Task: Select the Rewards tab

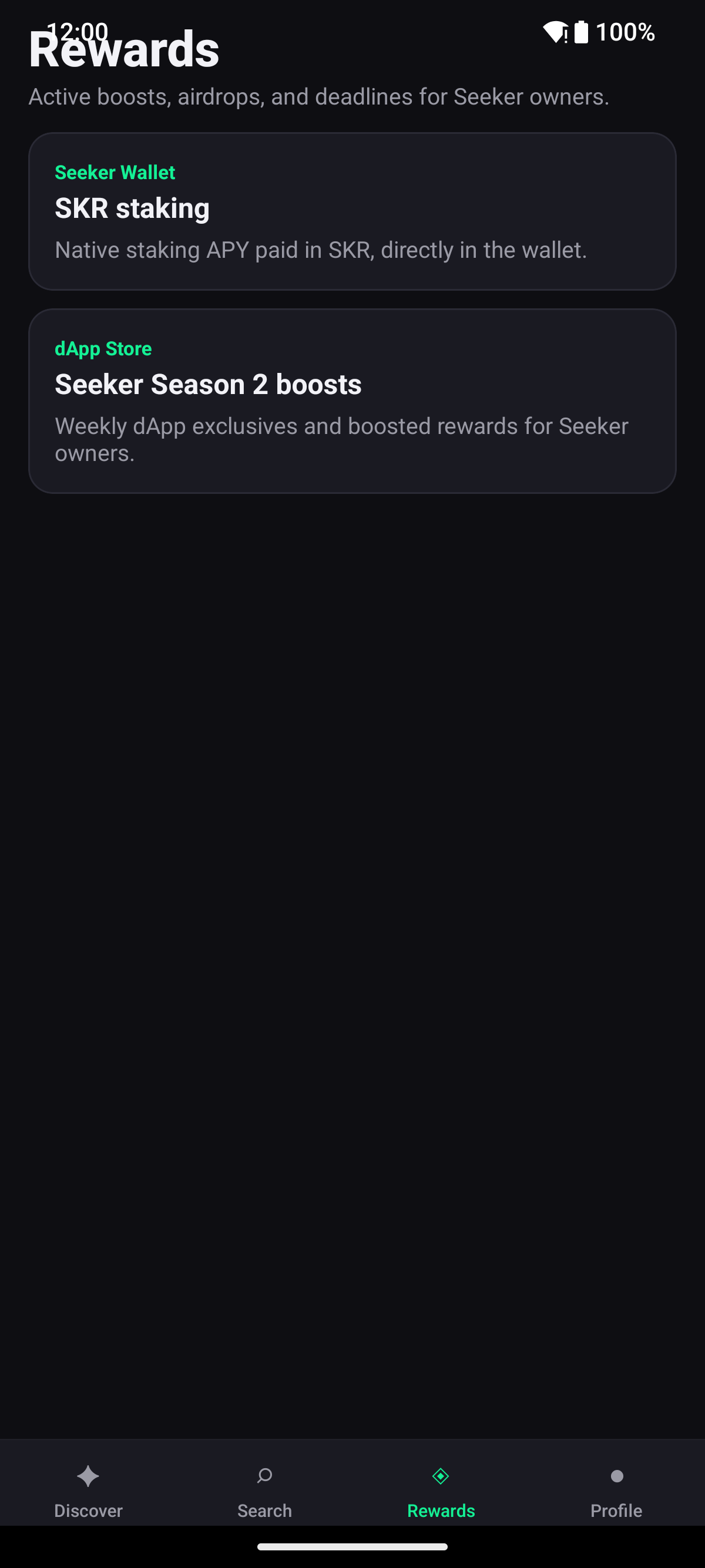Action: click(x=441, y=1491)
